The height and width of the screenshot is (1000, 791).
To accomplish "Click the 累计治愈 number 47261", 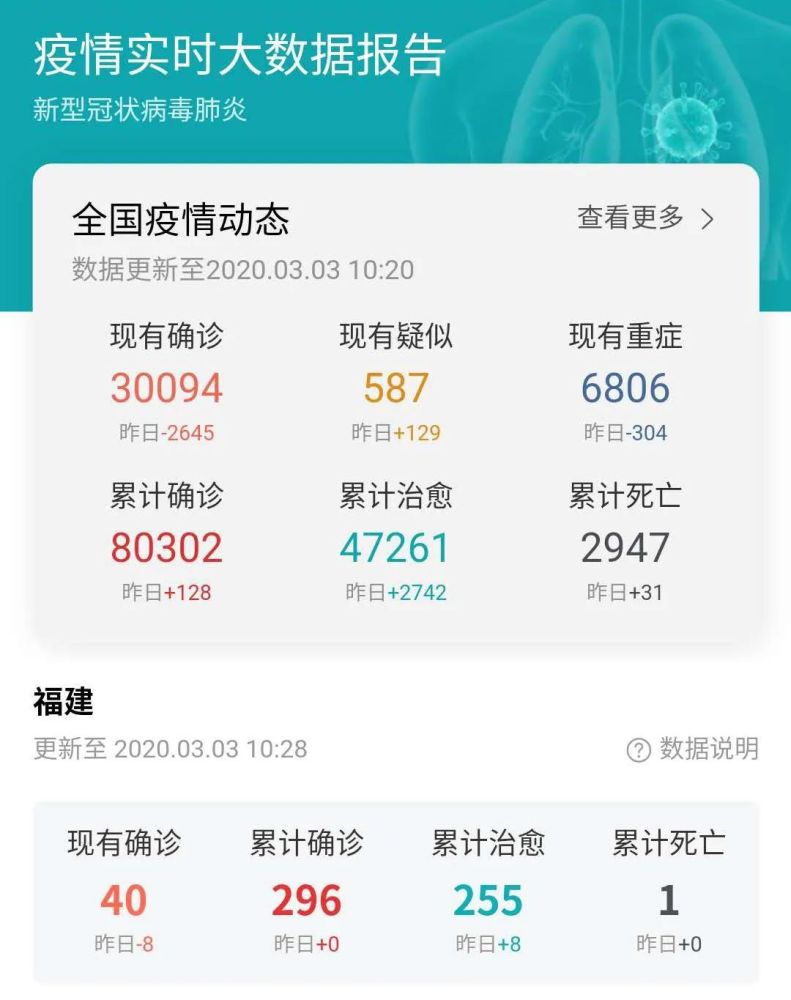I will tap(397, 547).
